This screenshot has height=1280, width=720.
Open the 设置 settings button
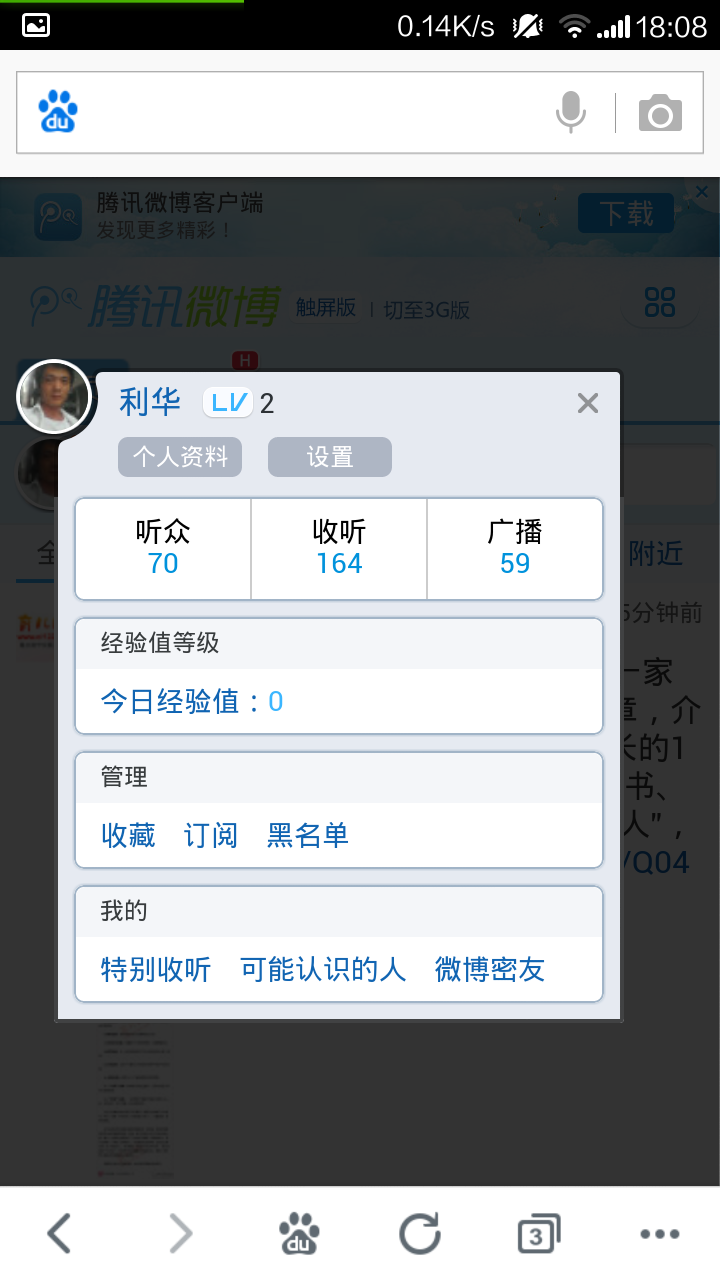click(x=329, y=457)
